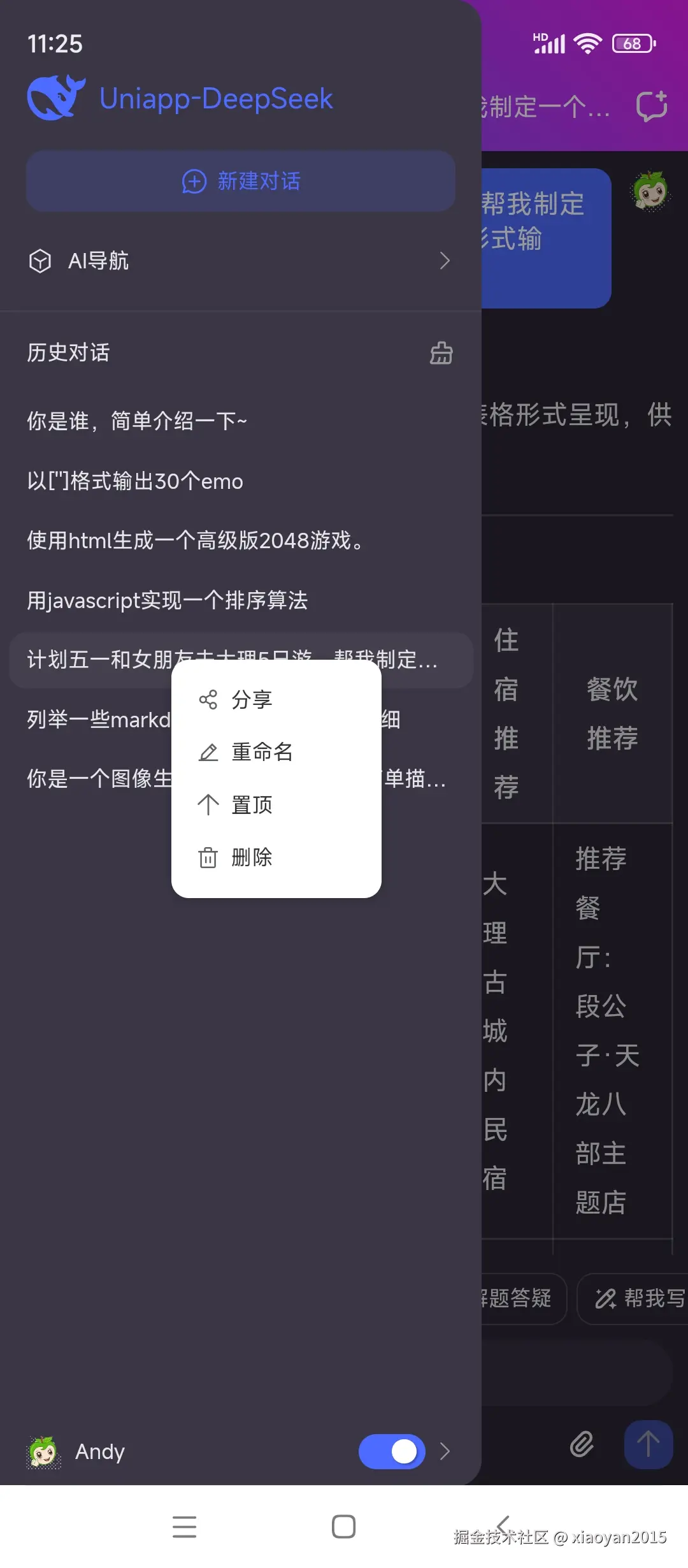688x1568 pixels.
Task: Attach a file with the paperclip icon
Action: (x=582, y=1444)
